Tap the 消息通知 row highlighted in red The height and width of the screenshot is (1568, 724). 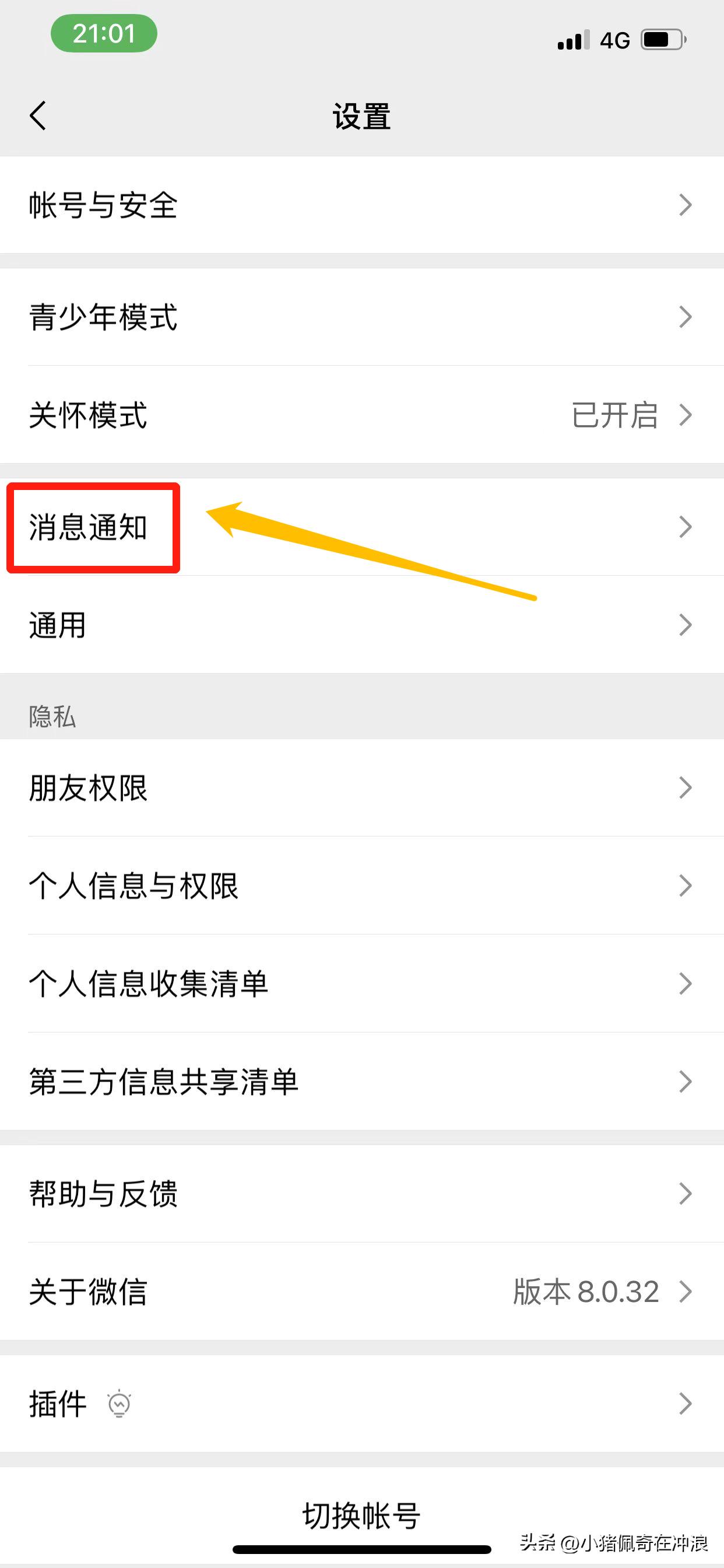pyautogui.click(x=93, y=527)
